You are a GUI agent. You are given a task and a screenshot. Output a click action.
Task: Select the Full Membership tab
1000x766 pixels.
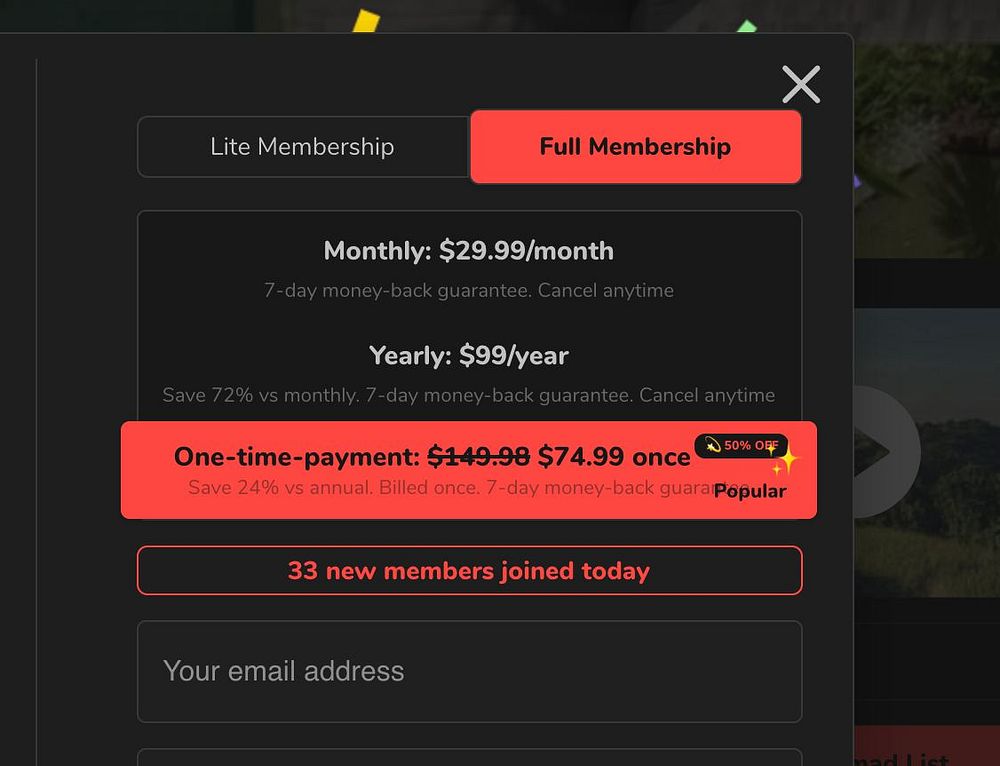635,147
